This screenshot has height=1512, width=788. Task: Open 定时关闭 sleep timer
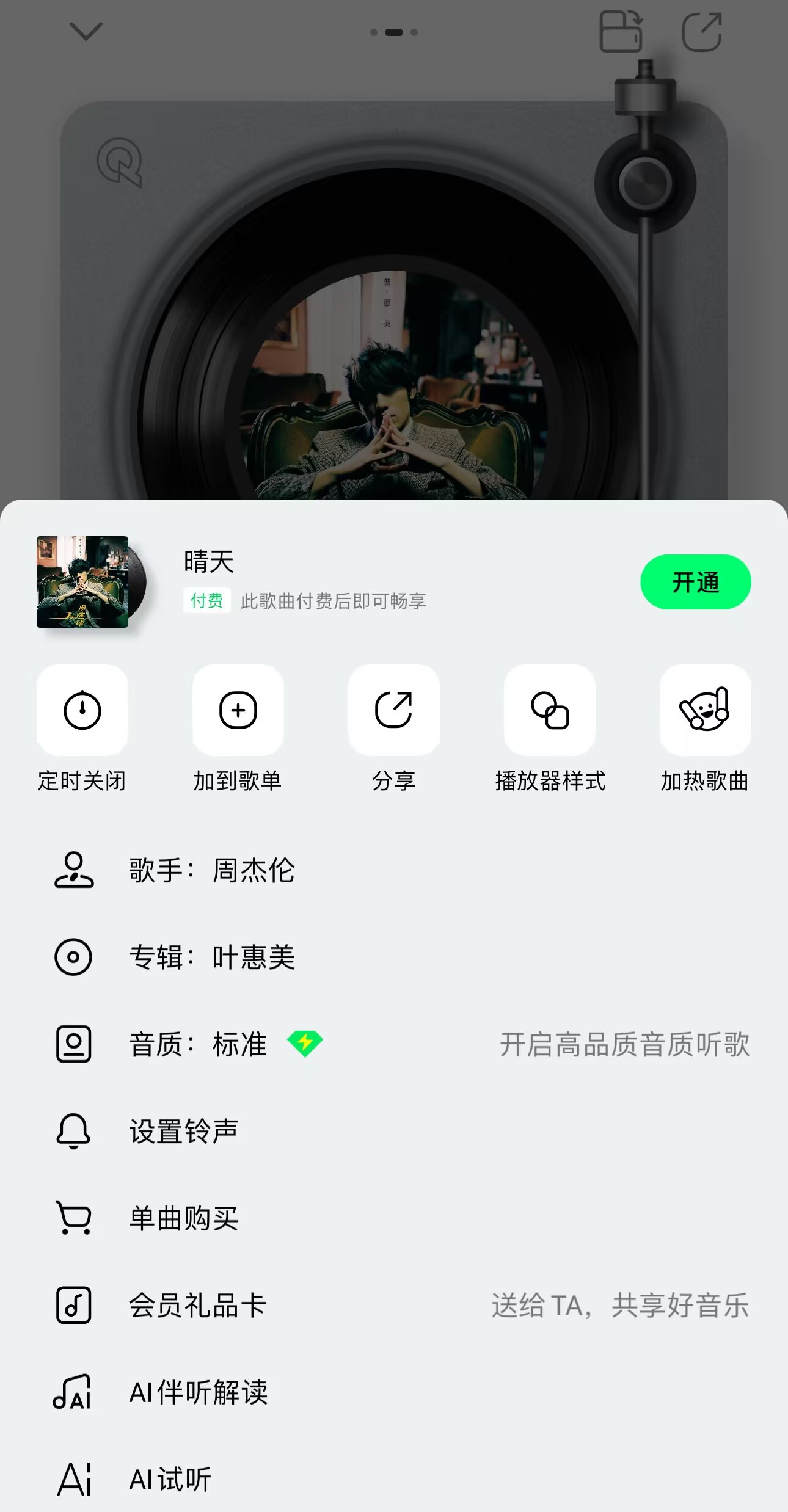coord(82,710)
